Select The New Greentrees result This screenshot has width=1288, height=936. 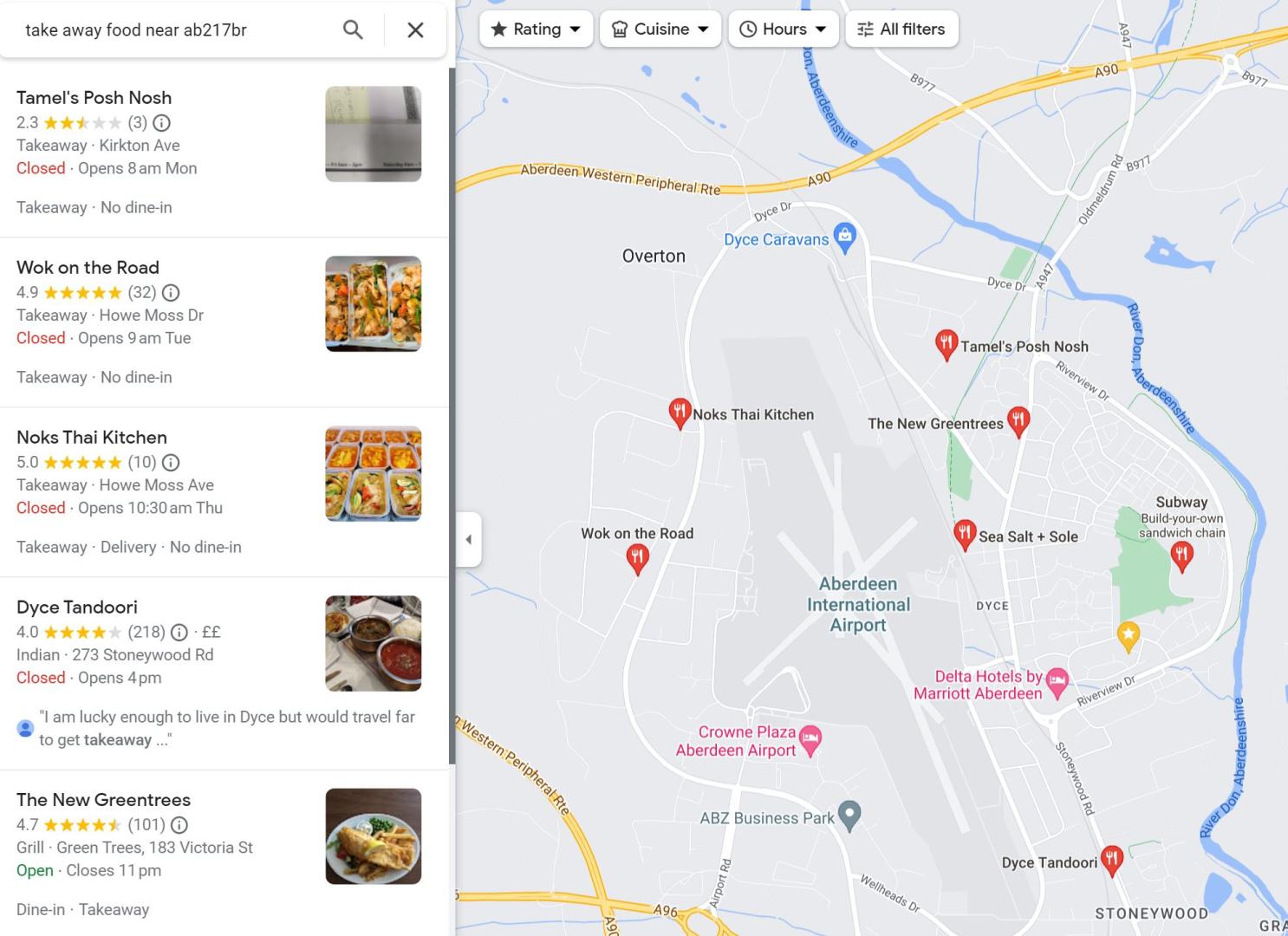[x=103, y=800]
